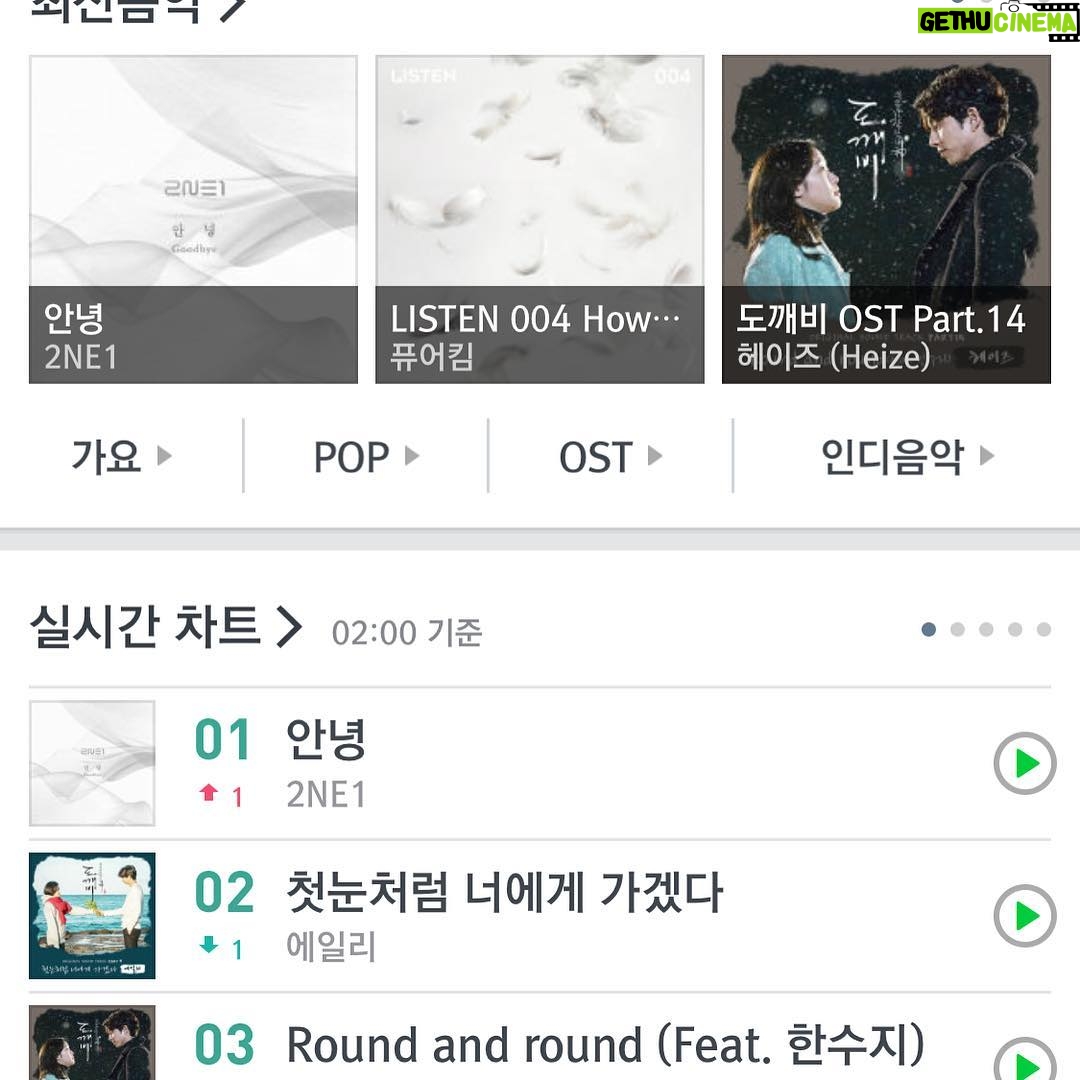Select the OST genre
This screenshot has width=1080, height=1080.
610,457
